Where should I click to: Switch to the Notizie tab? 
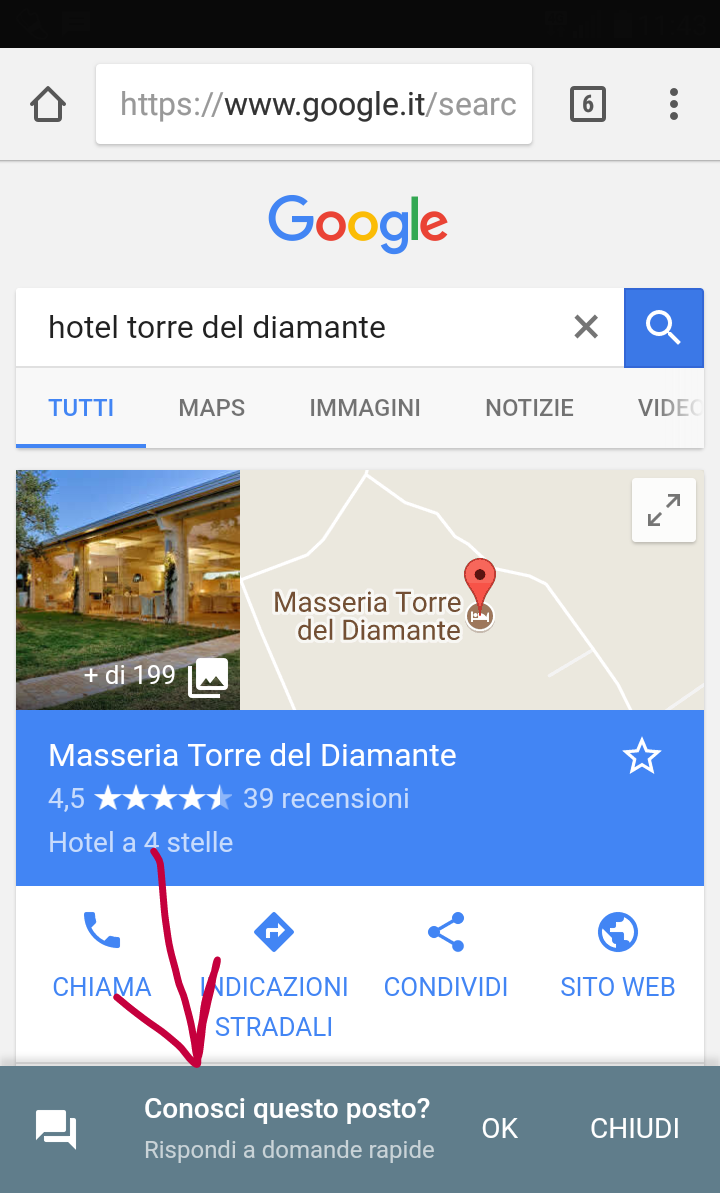pyautogui.click(x=529, y=408)
